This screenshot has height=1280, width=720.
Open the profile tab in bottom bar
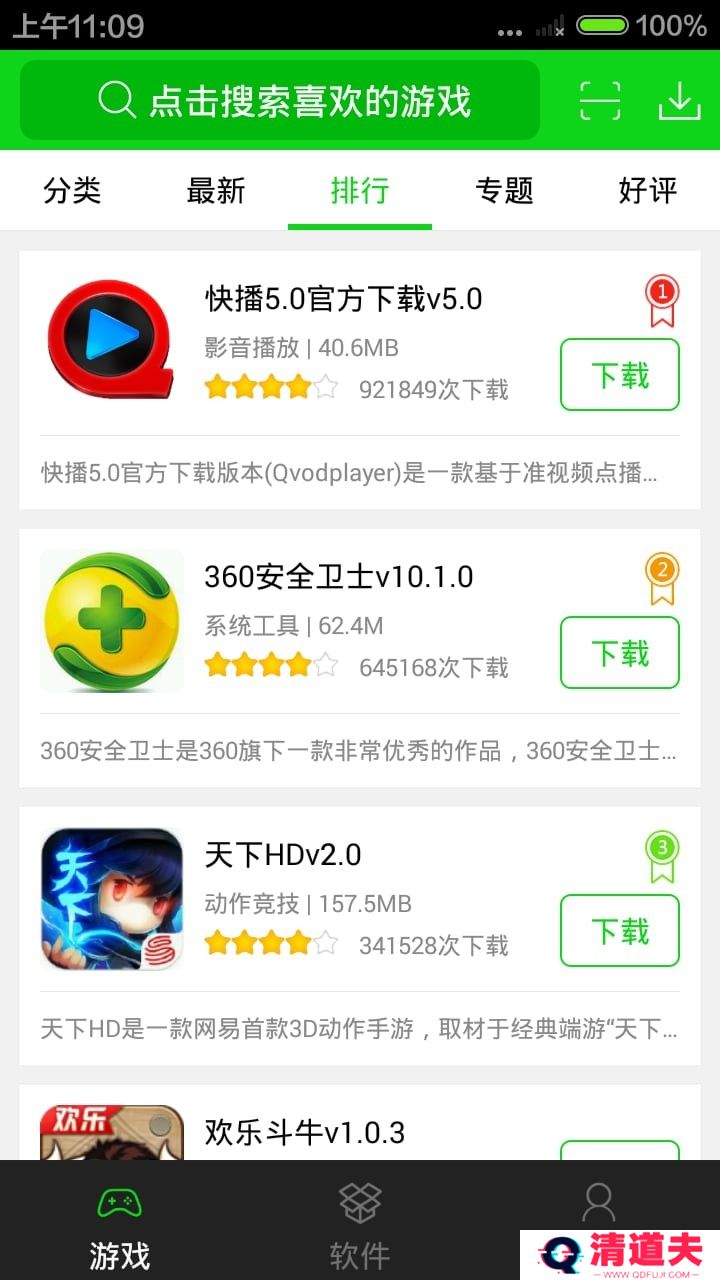coord(598,1205)
